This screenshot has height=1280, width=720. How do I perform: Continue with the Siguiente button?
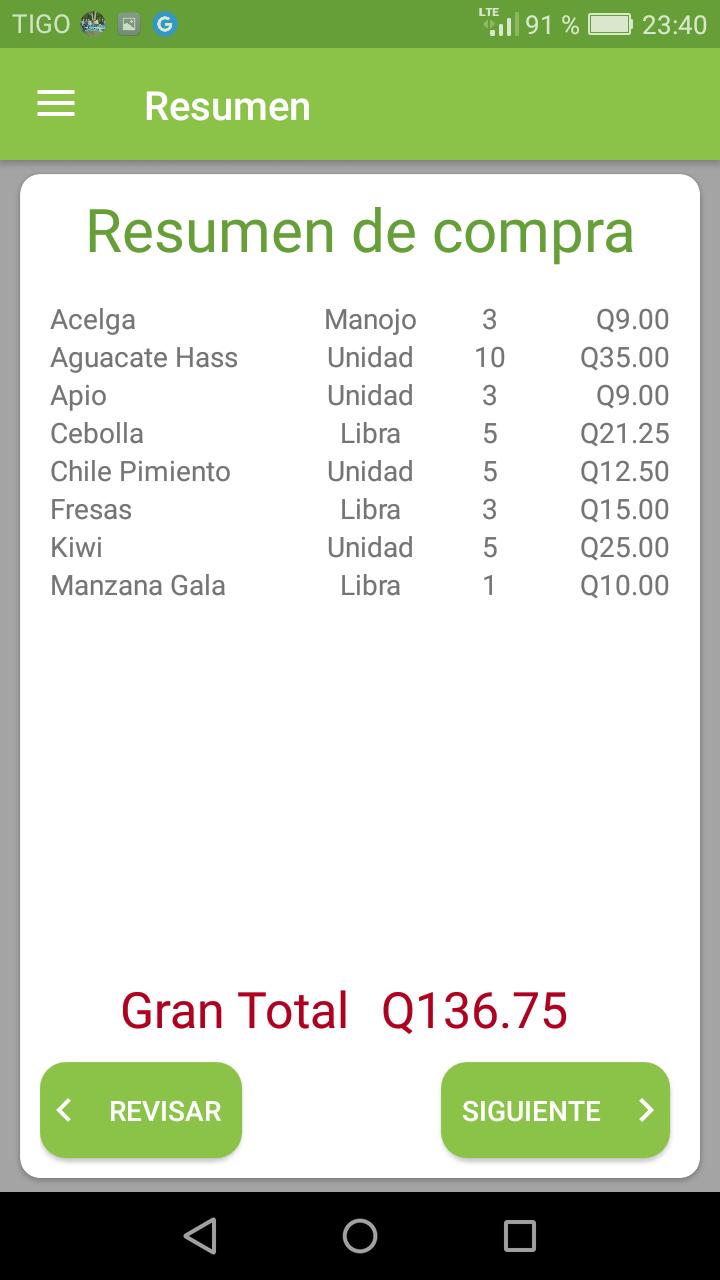(x=555, y=1110)
